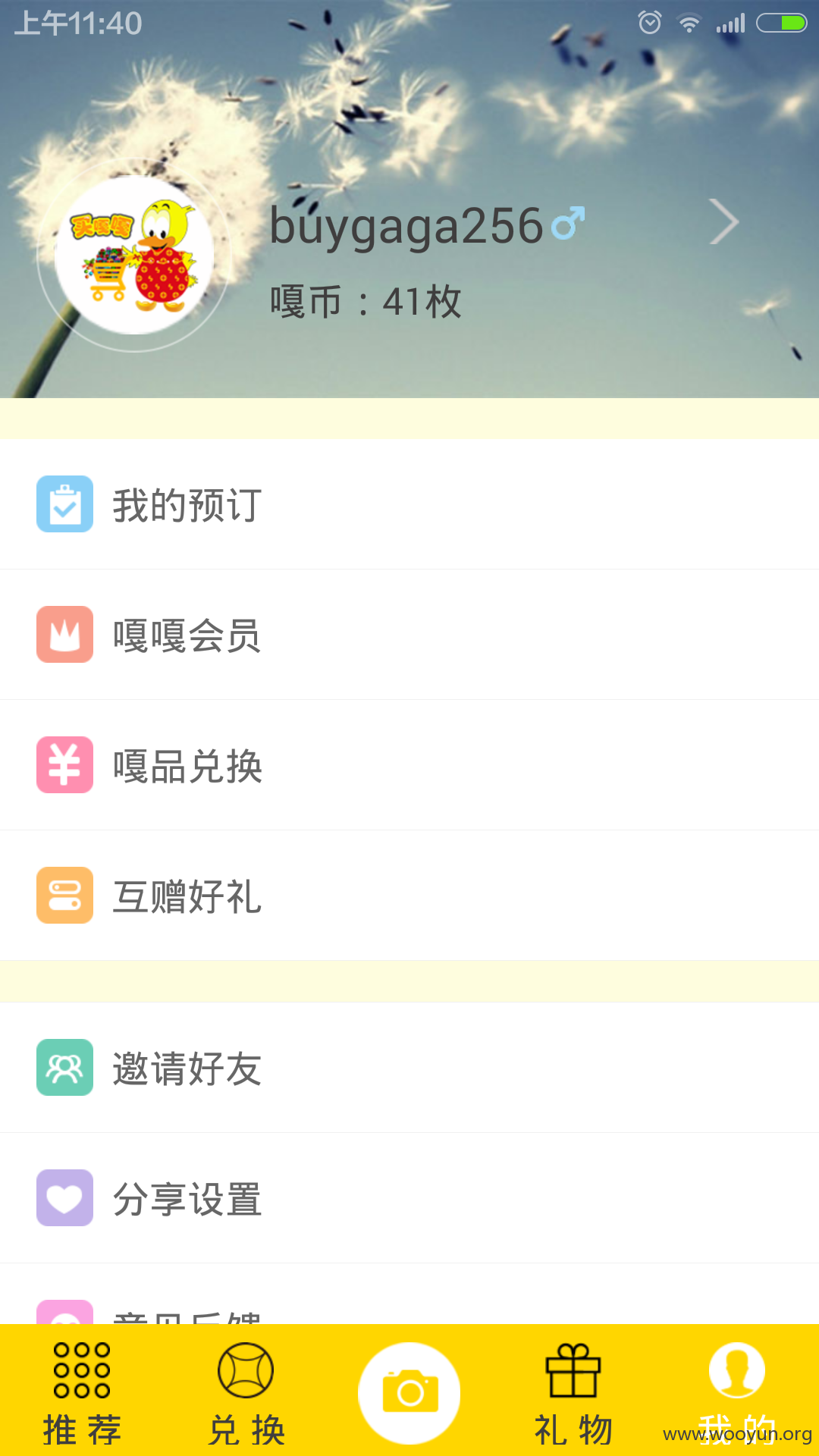Open 分享设置 share settings
819x1456 pixels.
click(409, 1198)
